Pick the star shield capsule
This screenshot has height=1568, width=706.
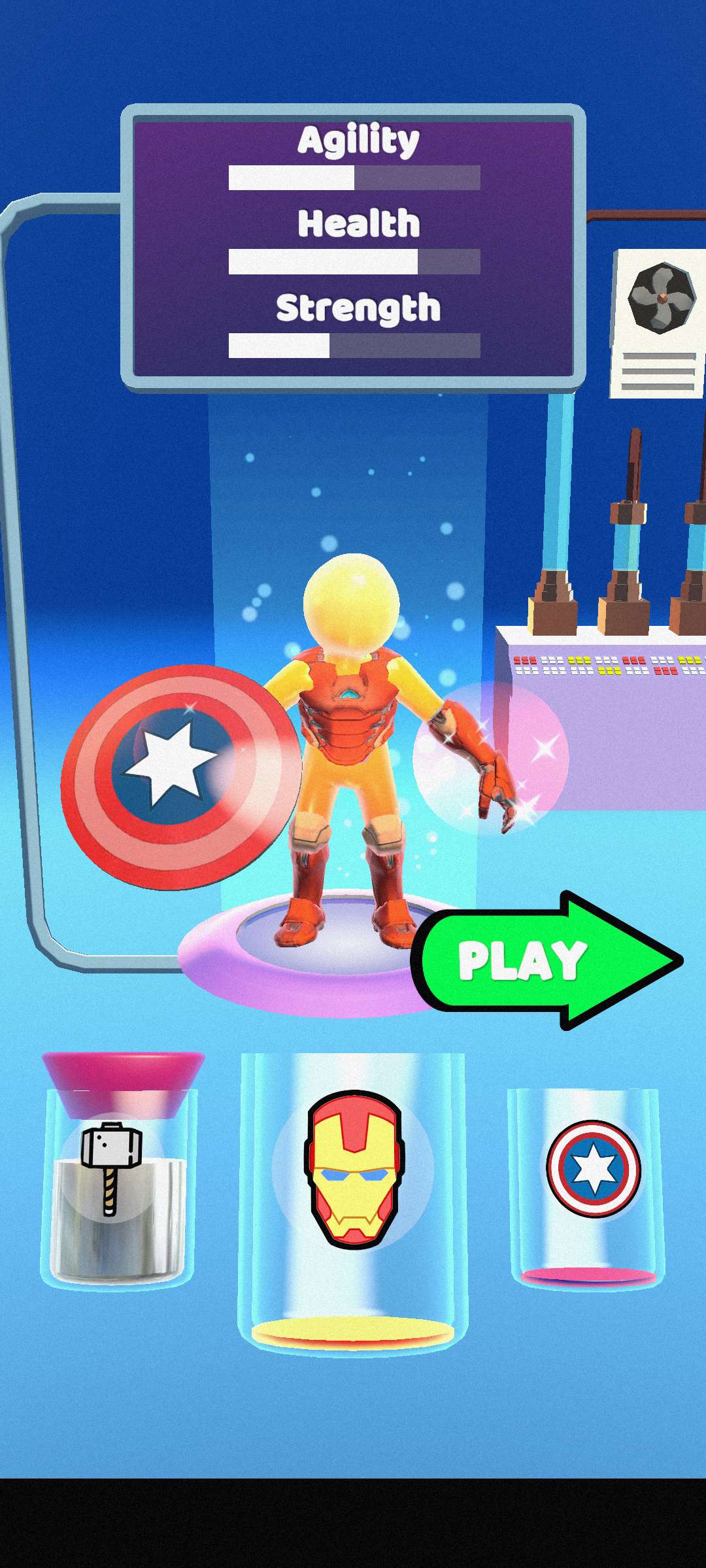(592, 1169)
